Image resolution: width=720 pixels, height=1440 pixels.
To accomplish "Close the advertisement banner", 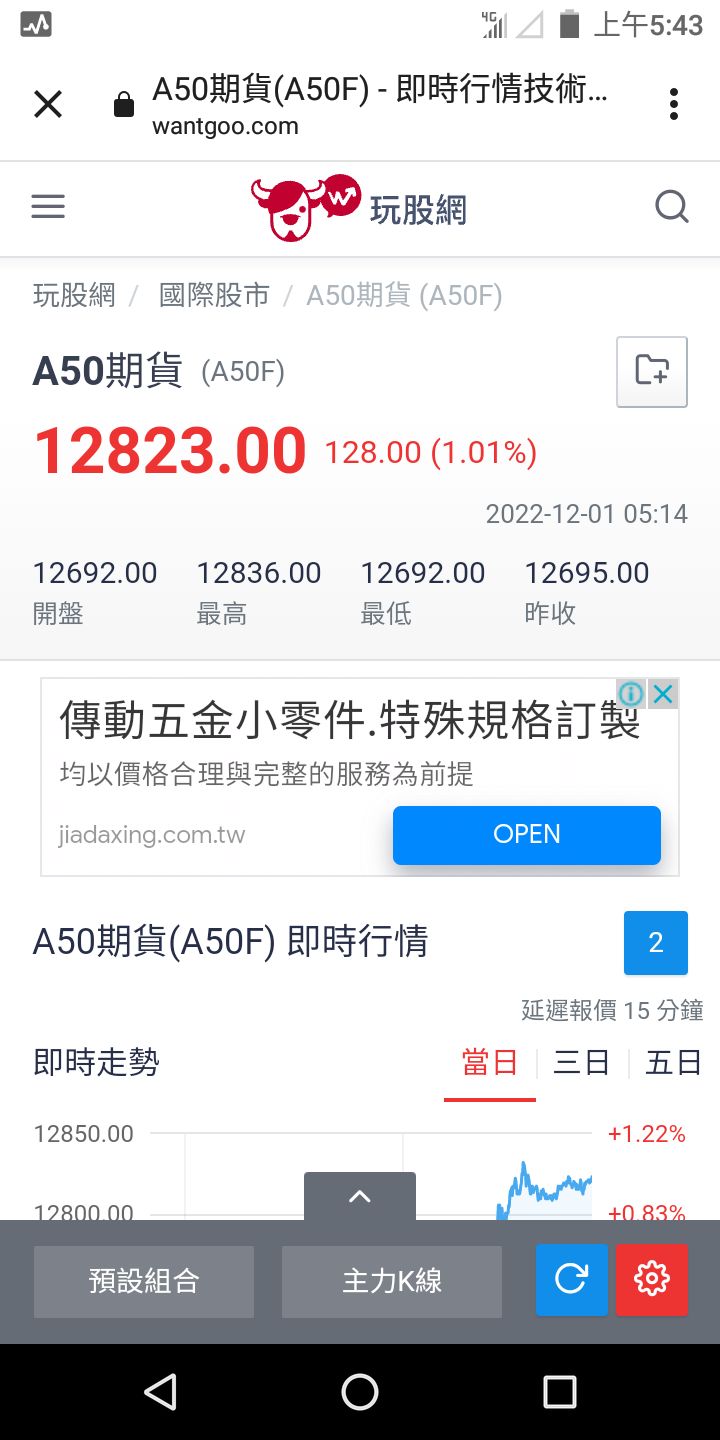I will pyautogui.click(x=662, y=693).
